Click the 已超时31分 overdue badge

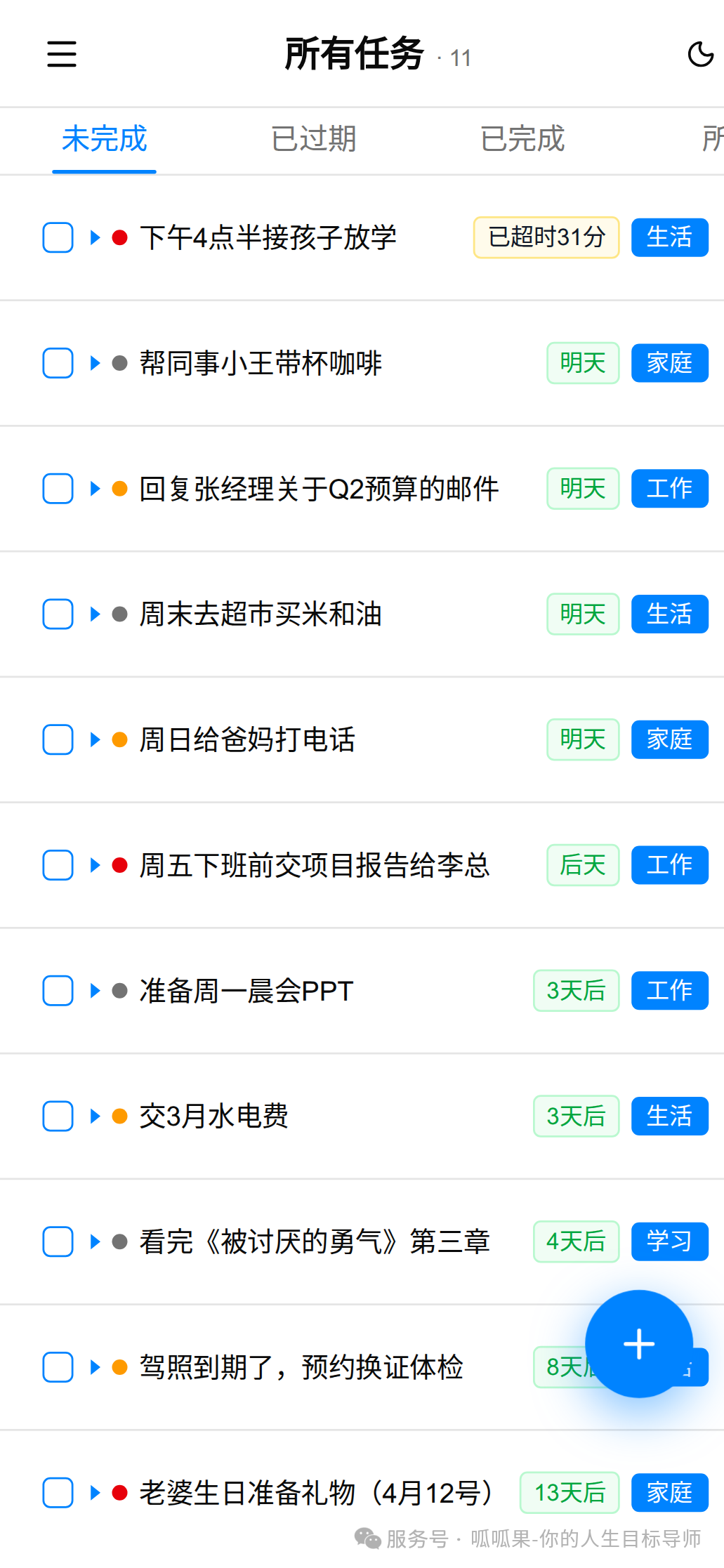(x=546, y=237)
